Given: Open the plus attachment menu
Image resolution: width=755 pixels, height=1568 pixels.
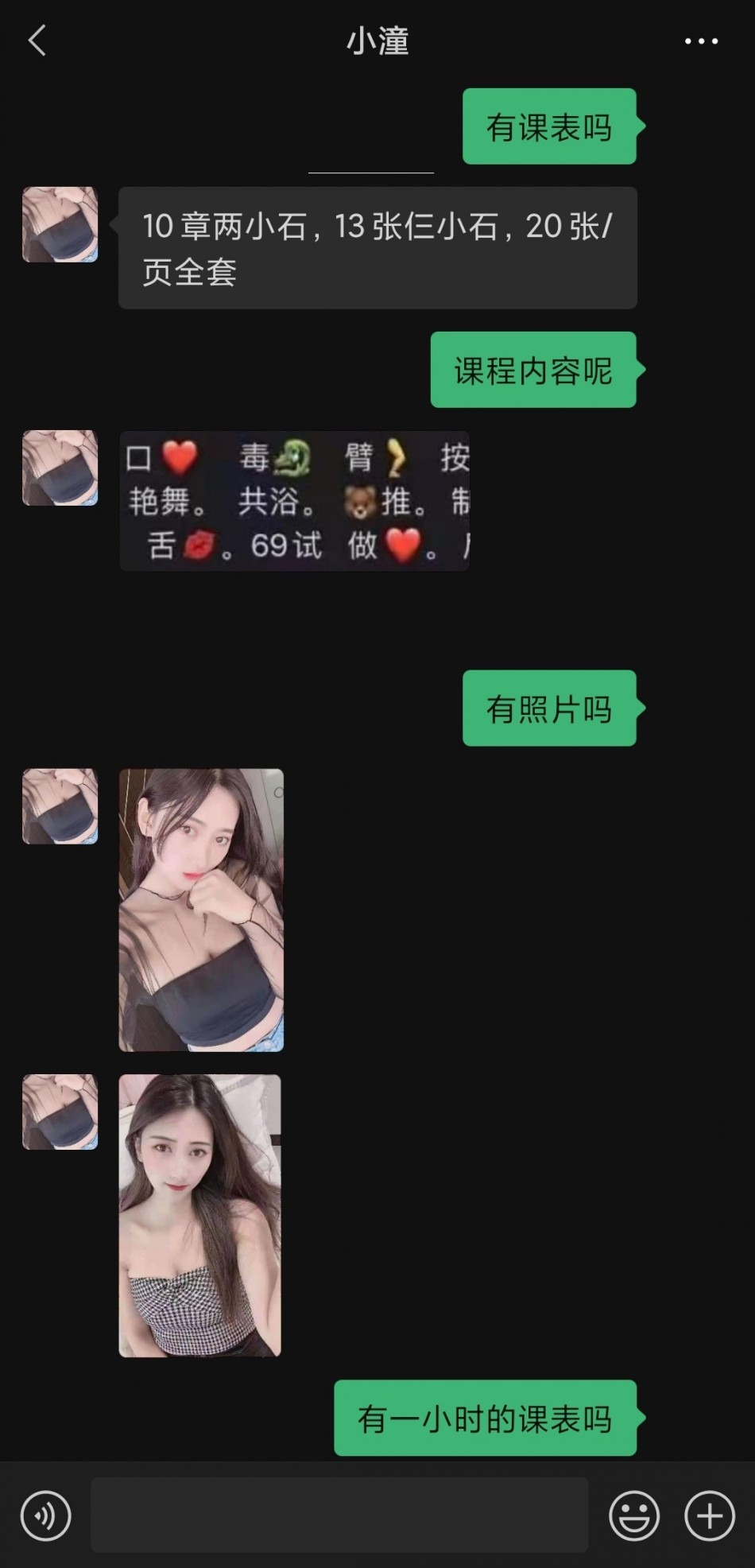Looking at the screenshot, I should click(709, 1516).
